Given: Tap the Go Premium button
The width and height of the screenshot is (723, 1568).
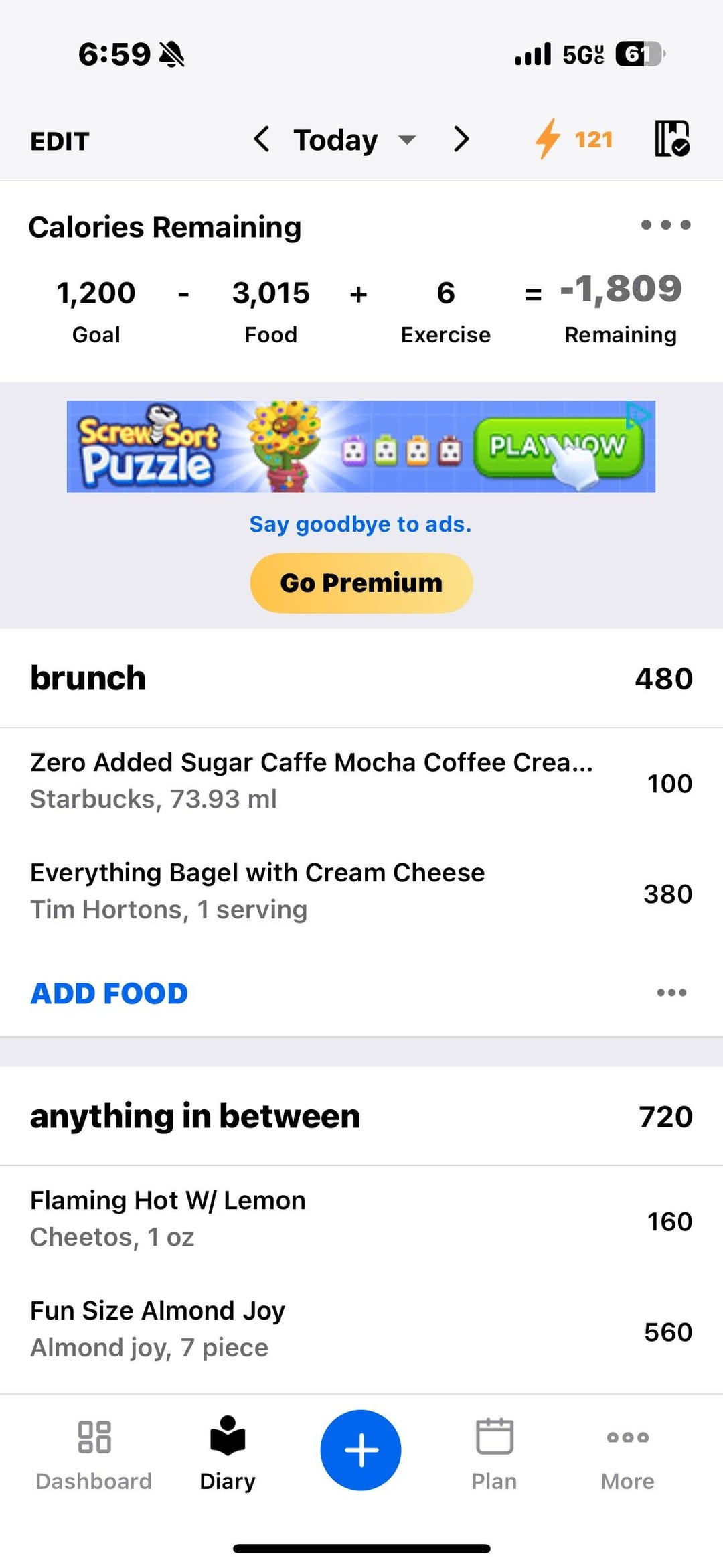Looking at the screenshot, I should (x=361, y=583).
